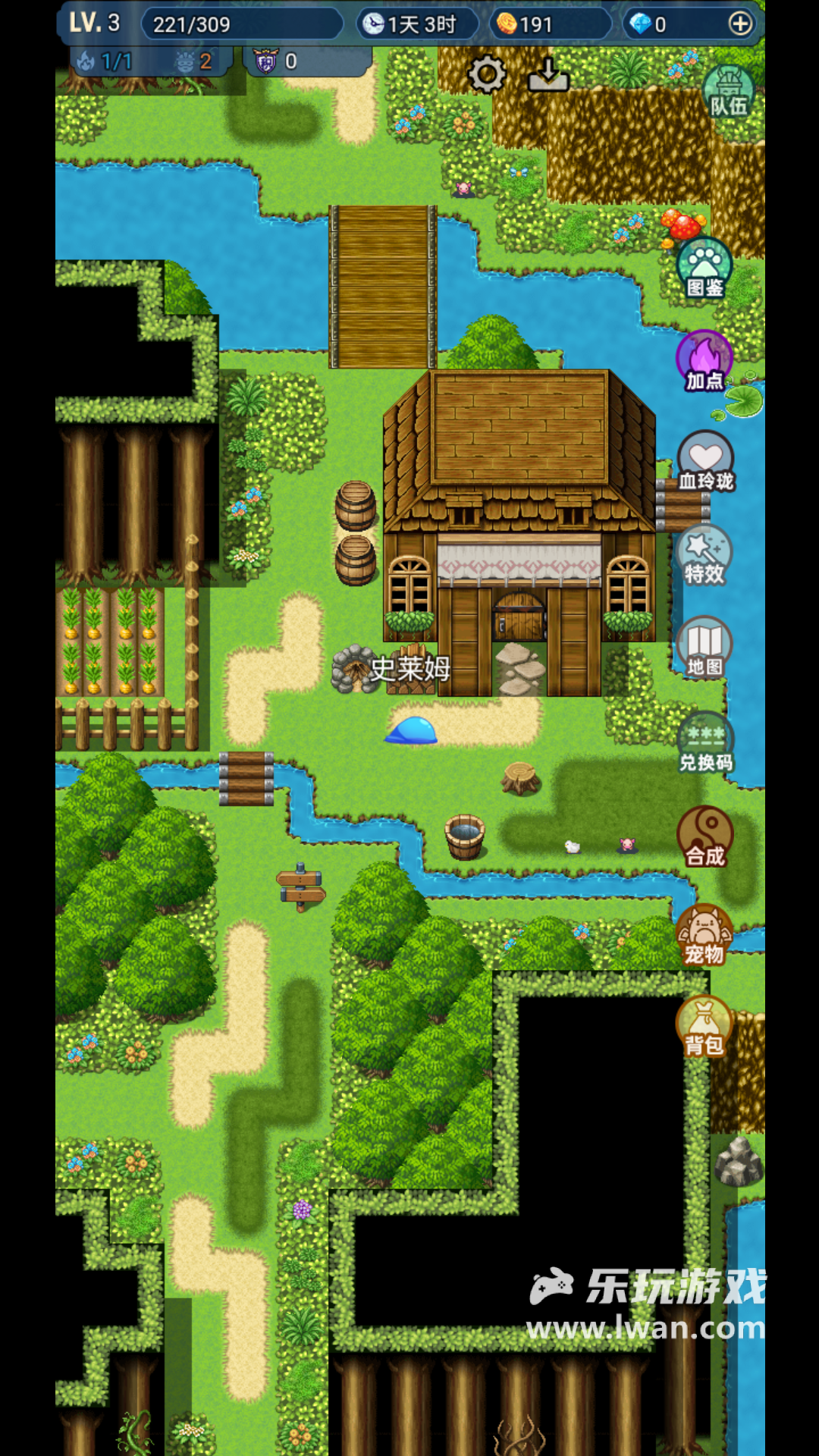The image size is (819, 1456).
Task: Open the 图鉴 bestiary
Action: tap(704, 268)
